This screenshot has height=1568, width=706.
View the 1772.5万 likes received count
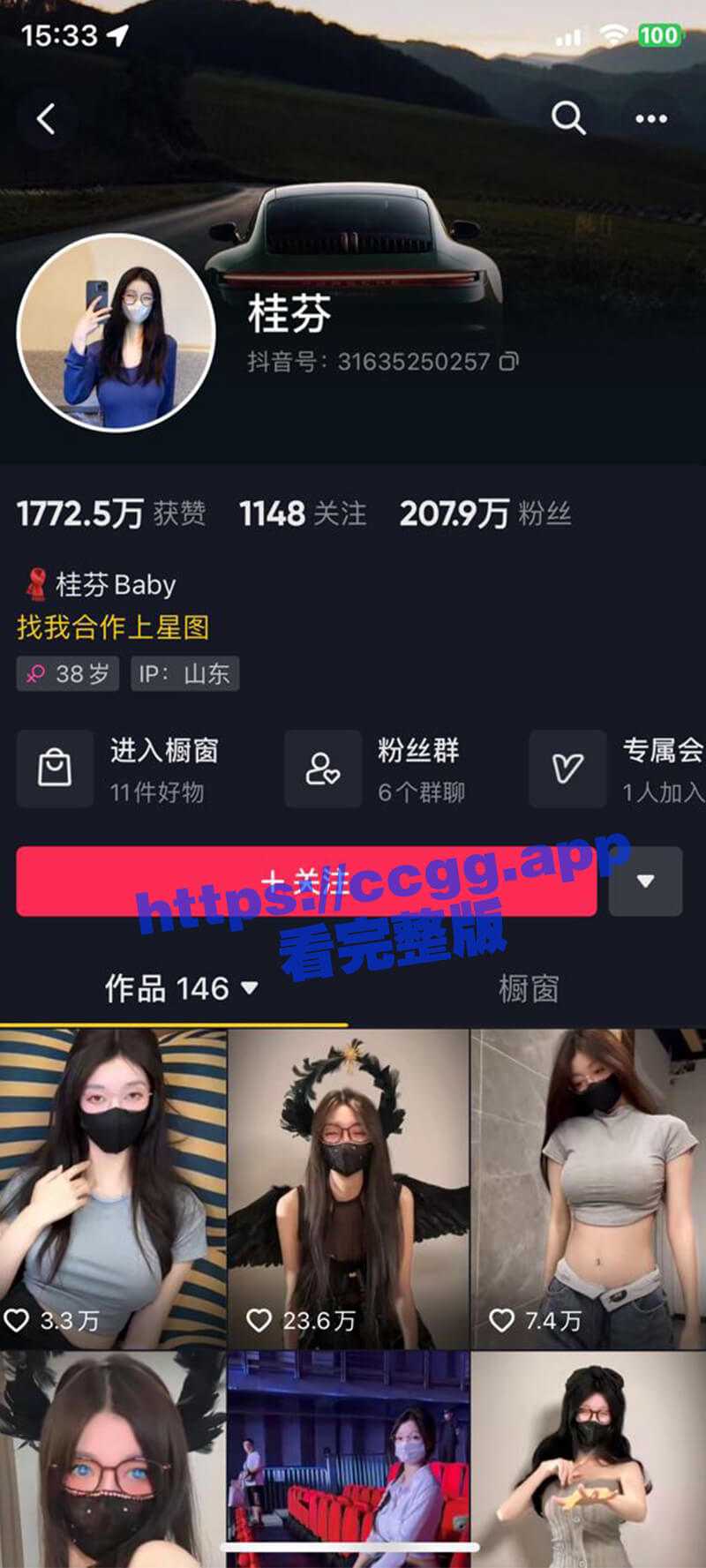111,514
